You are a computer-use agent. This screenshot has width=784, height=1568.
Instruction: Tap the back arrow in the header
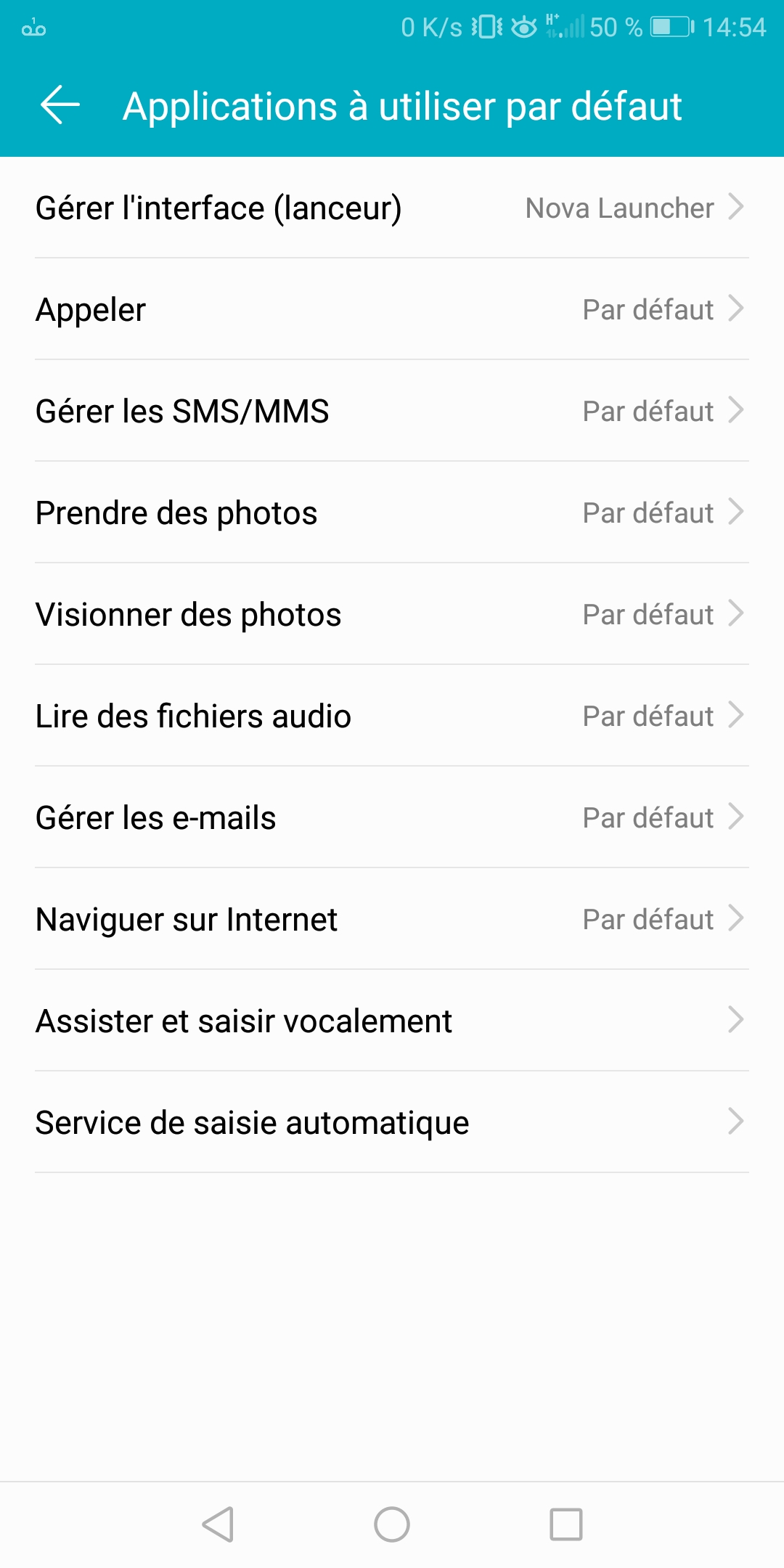click(x=60, y=105)
